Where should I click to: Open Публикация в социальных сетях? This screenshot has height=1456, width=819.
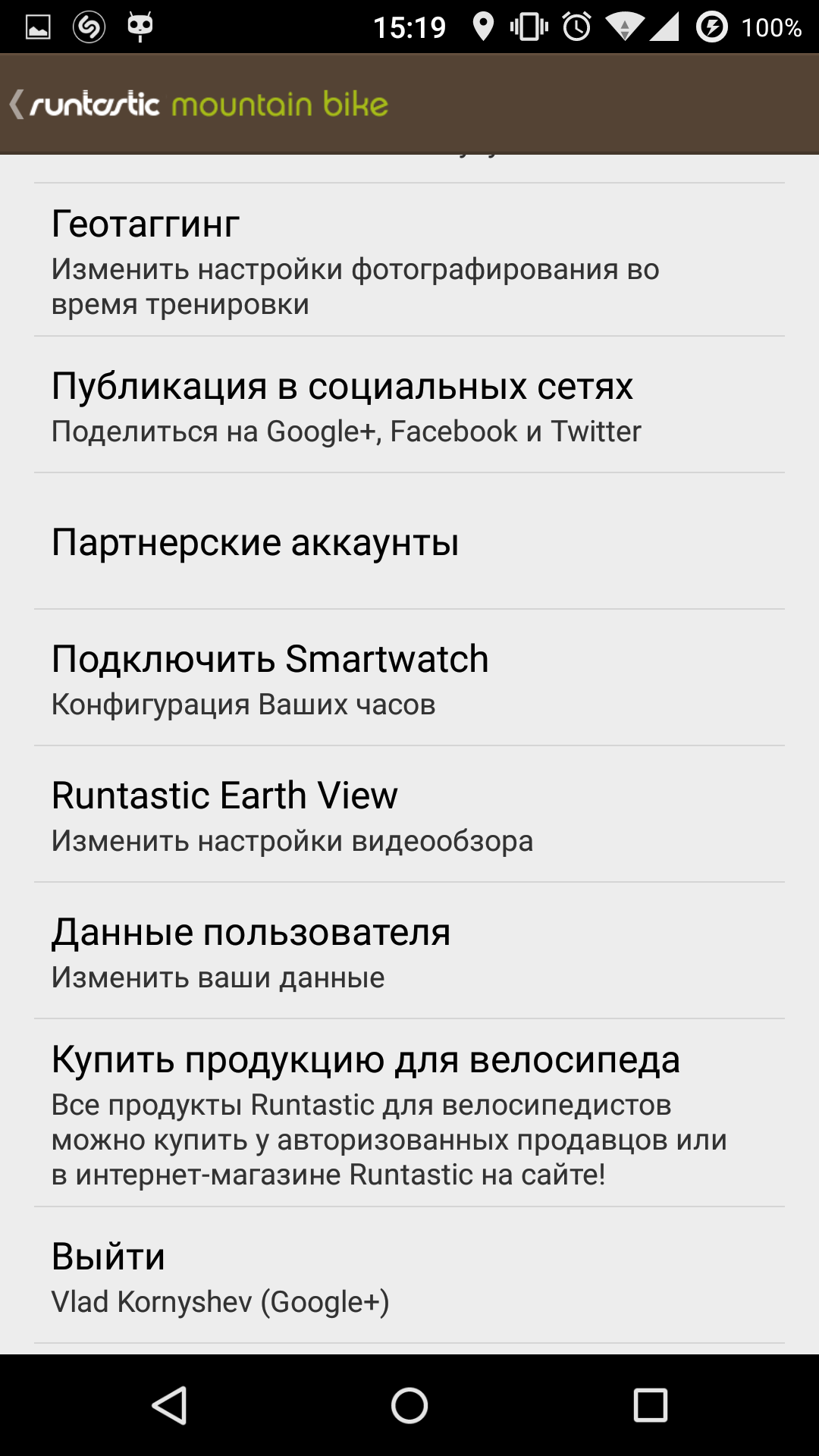pos(409,405)
